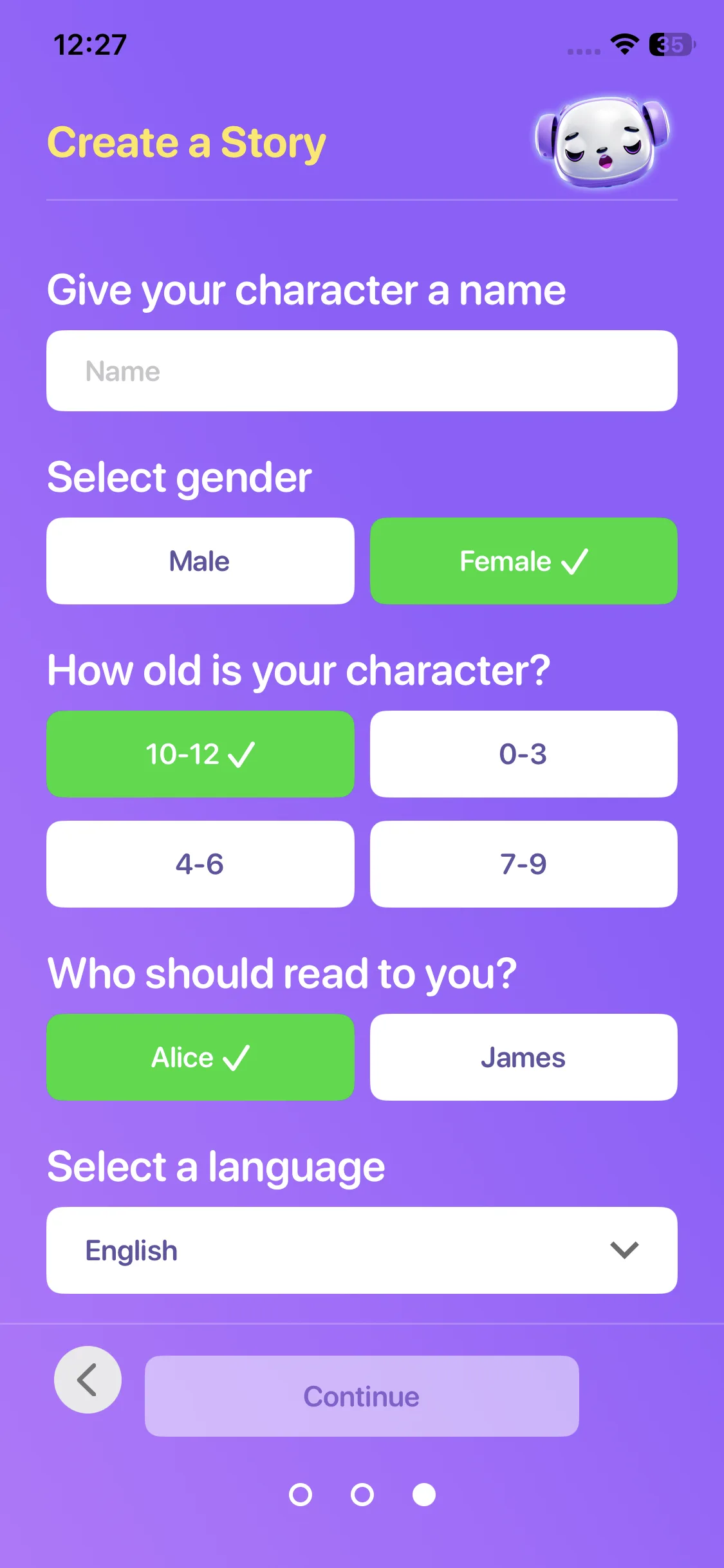Image resolution: width=724 pixels, height=1568 pixels.
Task: Tap the character Name field
Action: tap(362, 371)
